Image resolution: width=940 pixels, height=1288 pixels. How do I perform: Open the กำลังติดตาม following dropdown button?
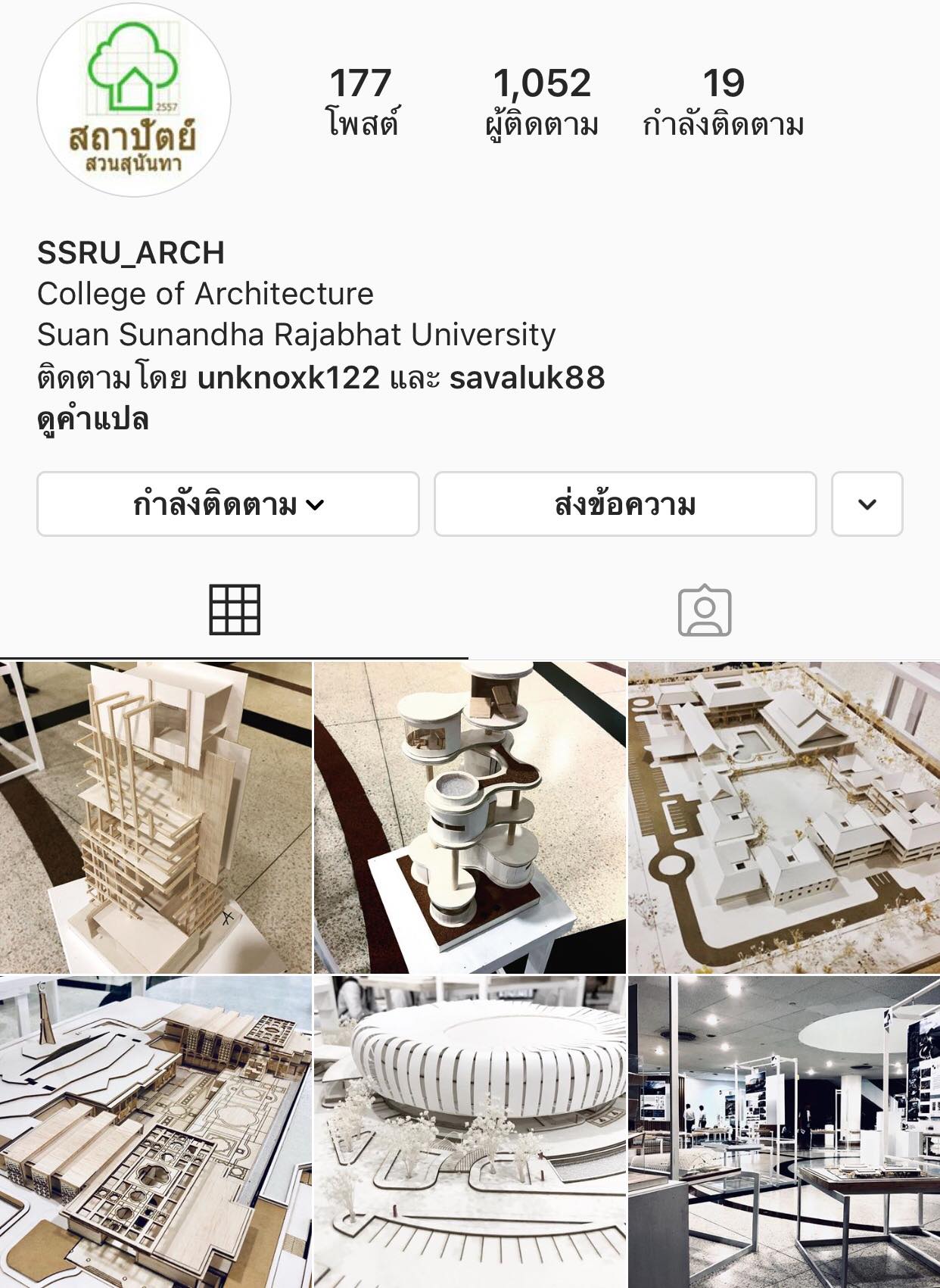coord(228,504)
